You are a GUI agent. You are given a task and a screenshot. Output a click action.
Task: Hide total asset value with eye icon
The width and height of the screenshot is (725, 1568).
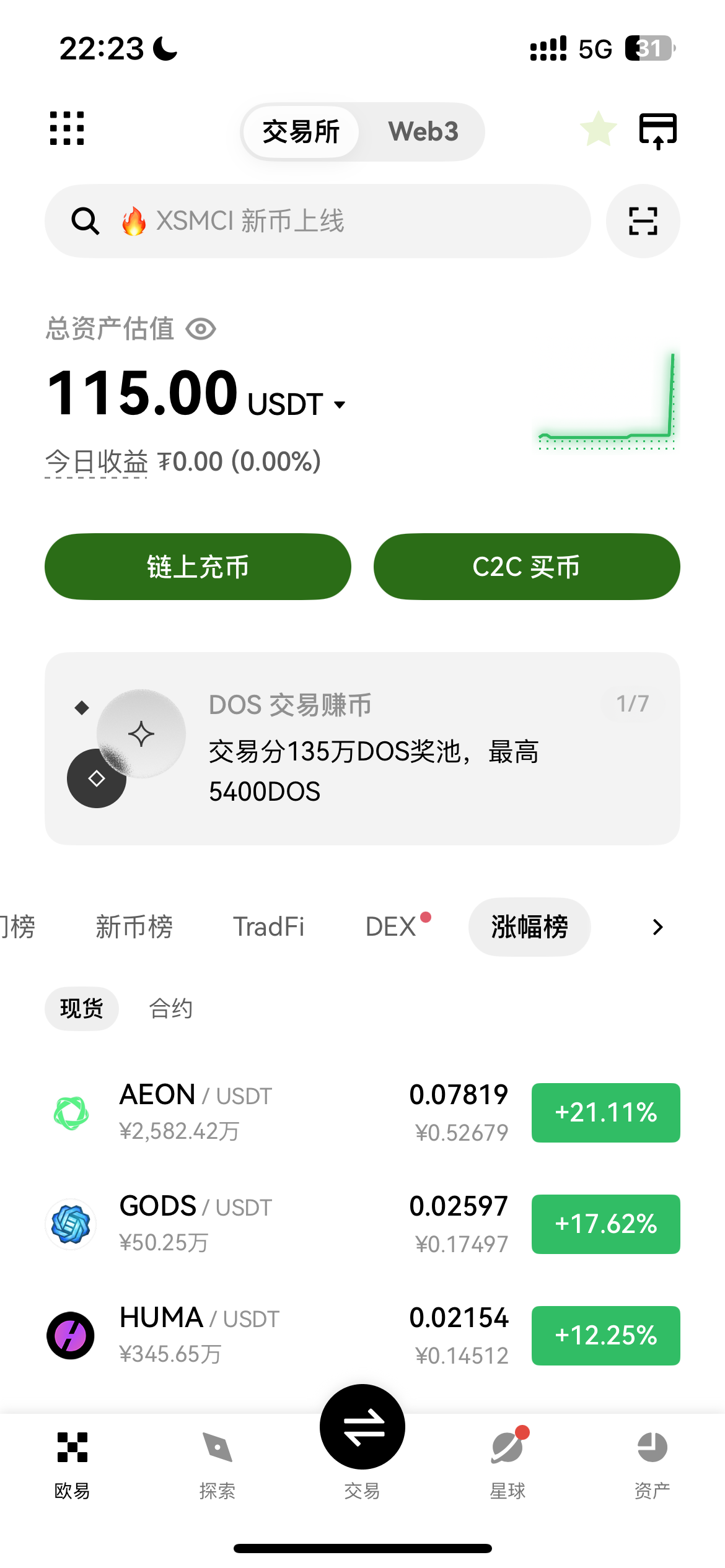pyautogui.click(x=201, y=329)
